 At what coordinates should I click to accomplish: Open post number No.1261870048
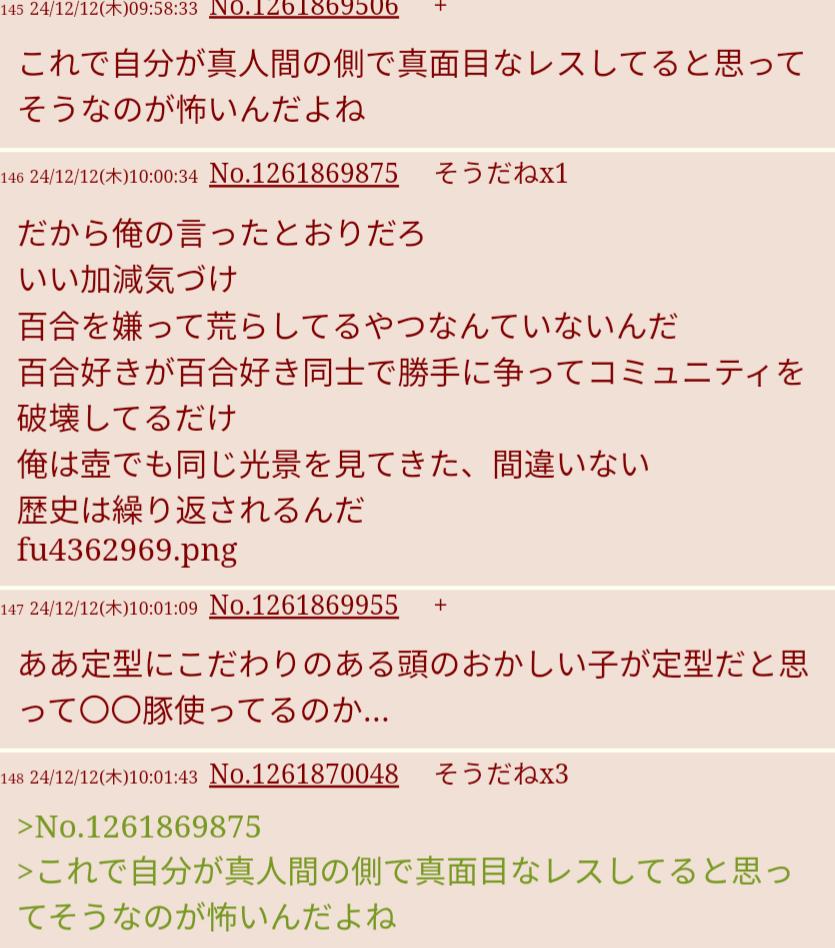pyautogui.click(x=303, y=775)
